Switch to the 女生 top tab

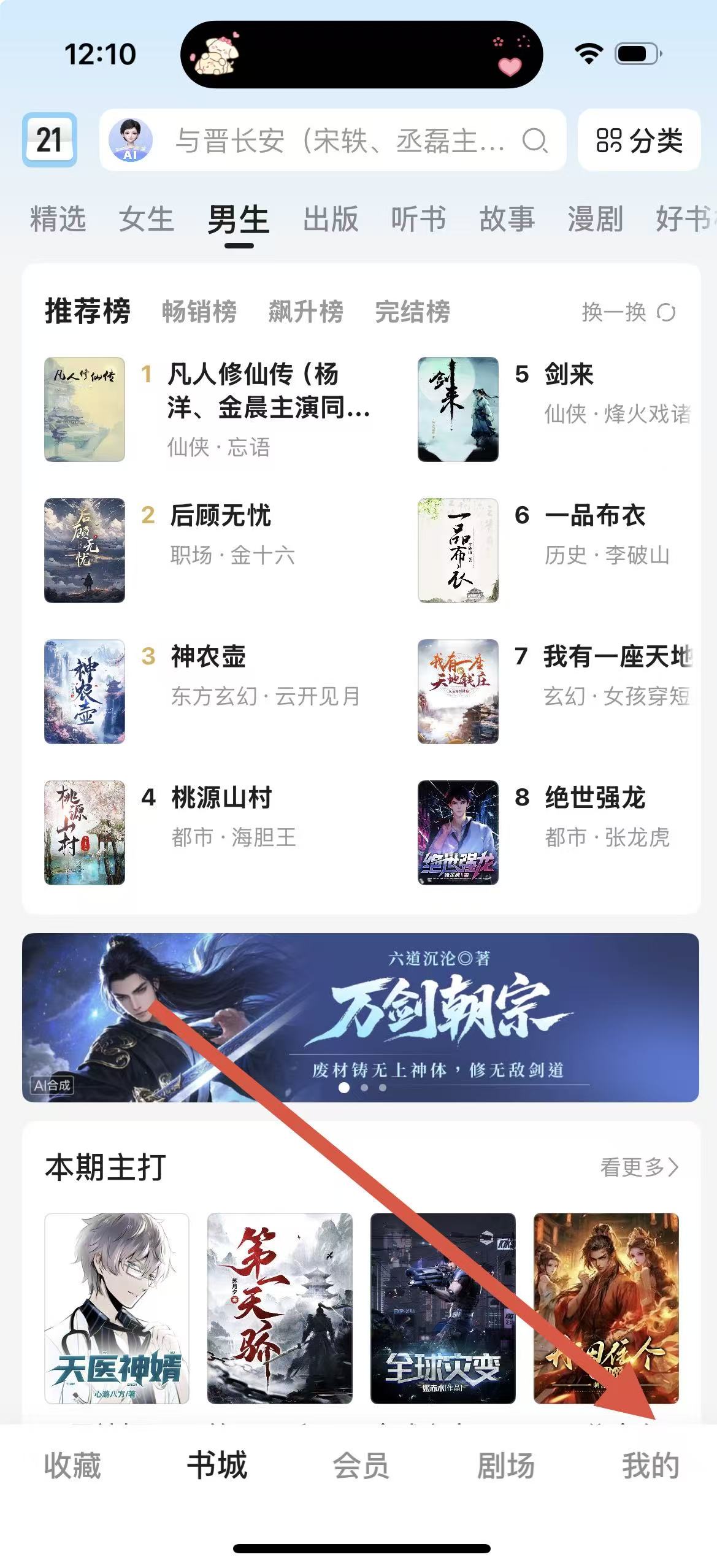coord(146,219)
